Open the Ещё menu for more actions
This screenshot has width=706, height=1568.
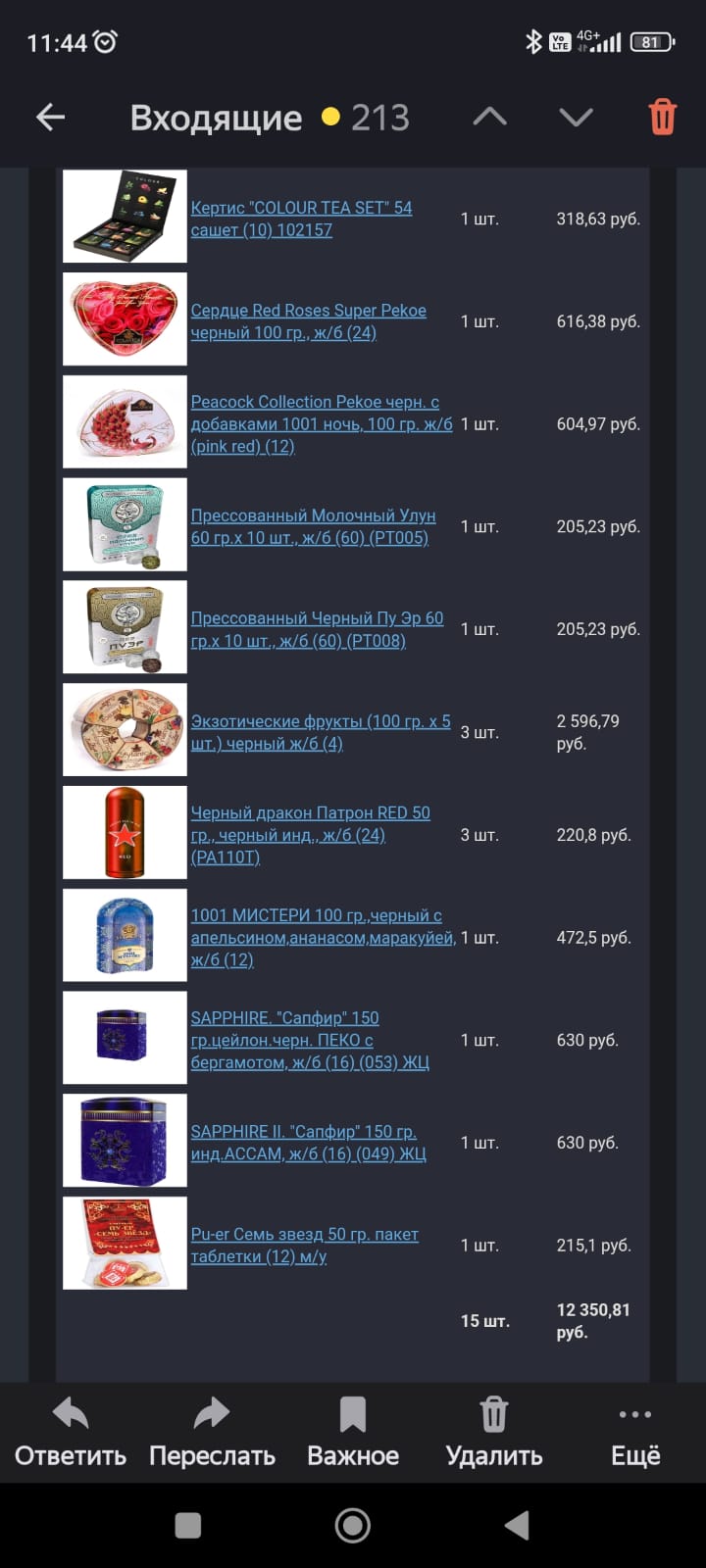pyautogui.click(x=635, y=1432)
